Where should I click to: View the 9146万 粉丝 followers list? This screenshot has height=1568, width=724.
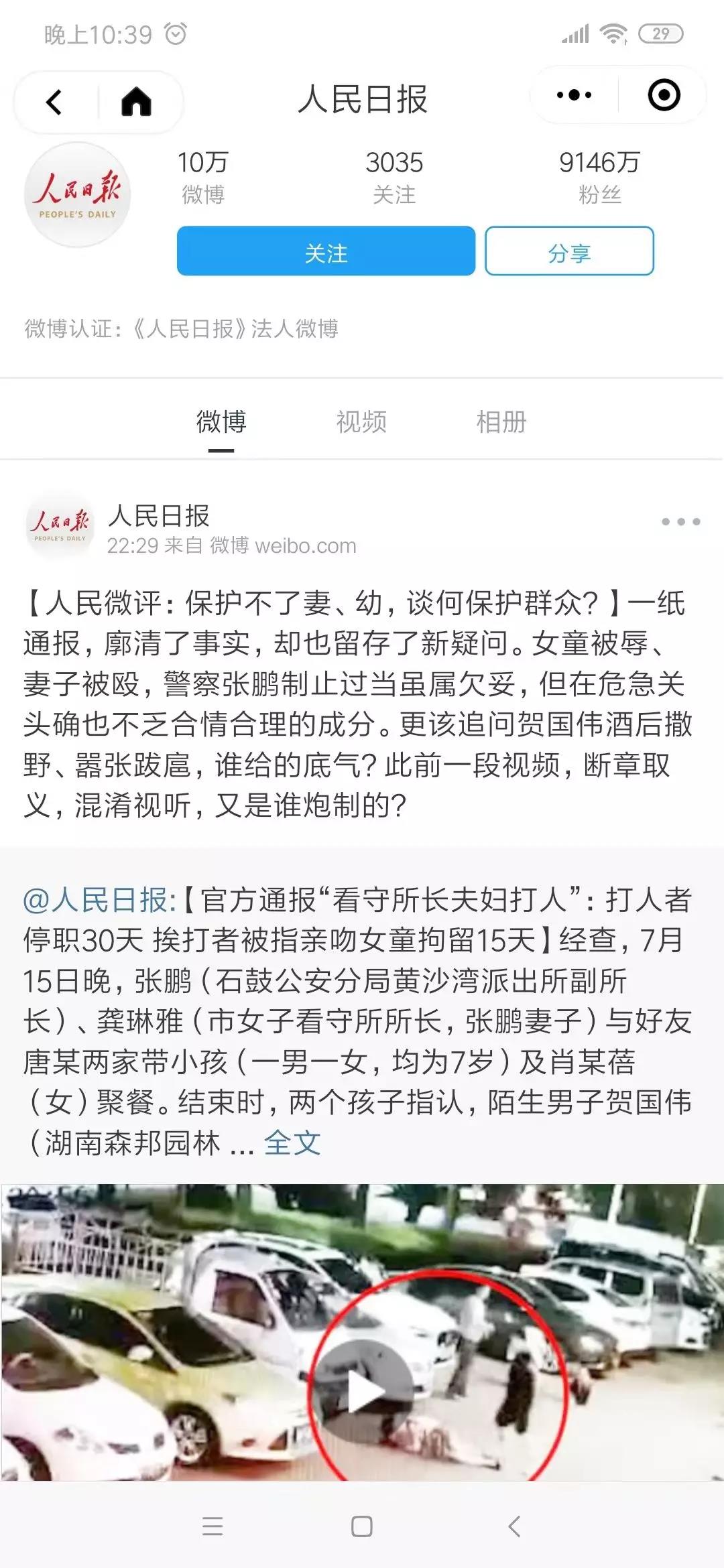coord(599,177)
